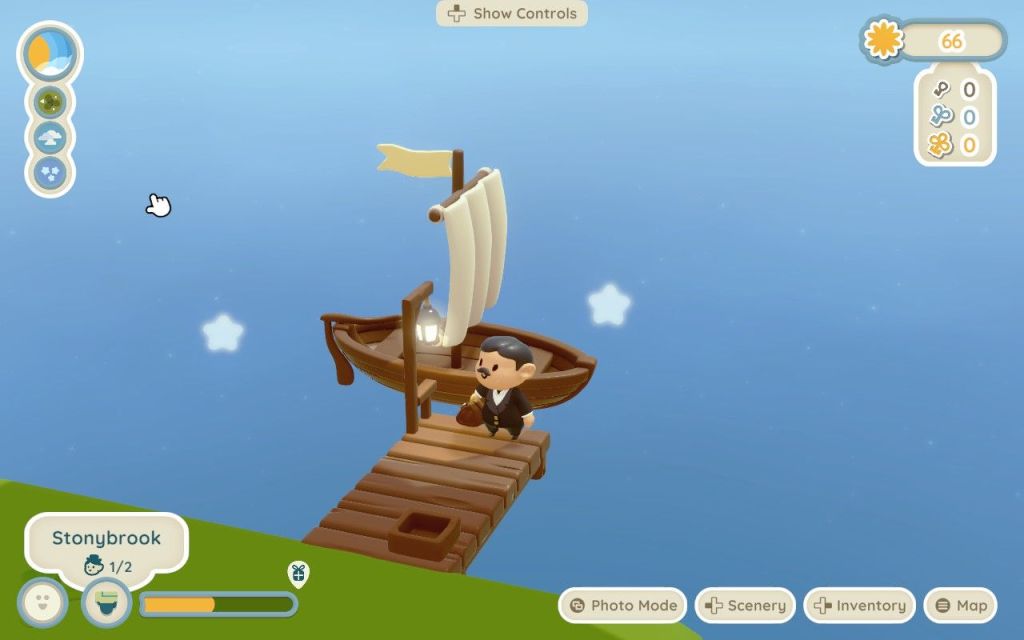Open the Inventory
This screenshot has height=640, width=1024.
tap(859, 605)
